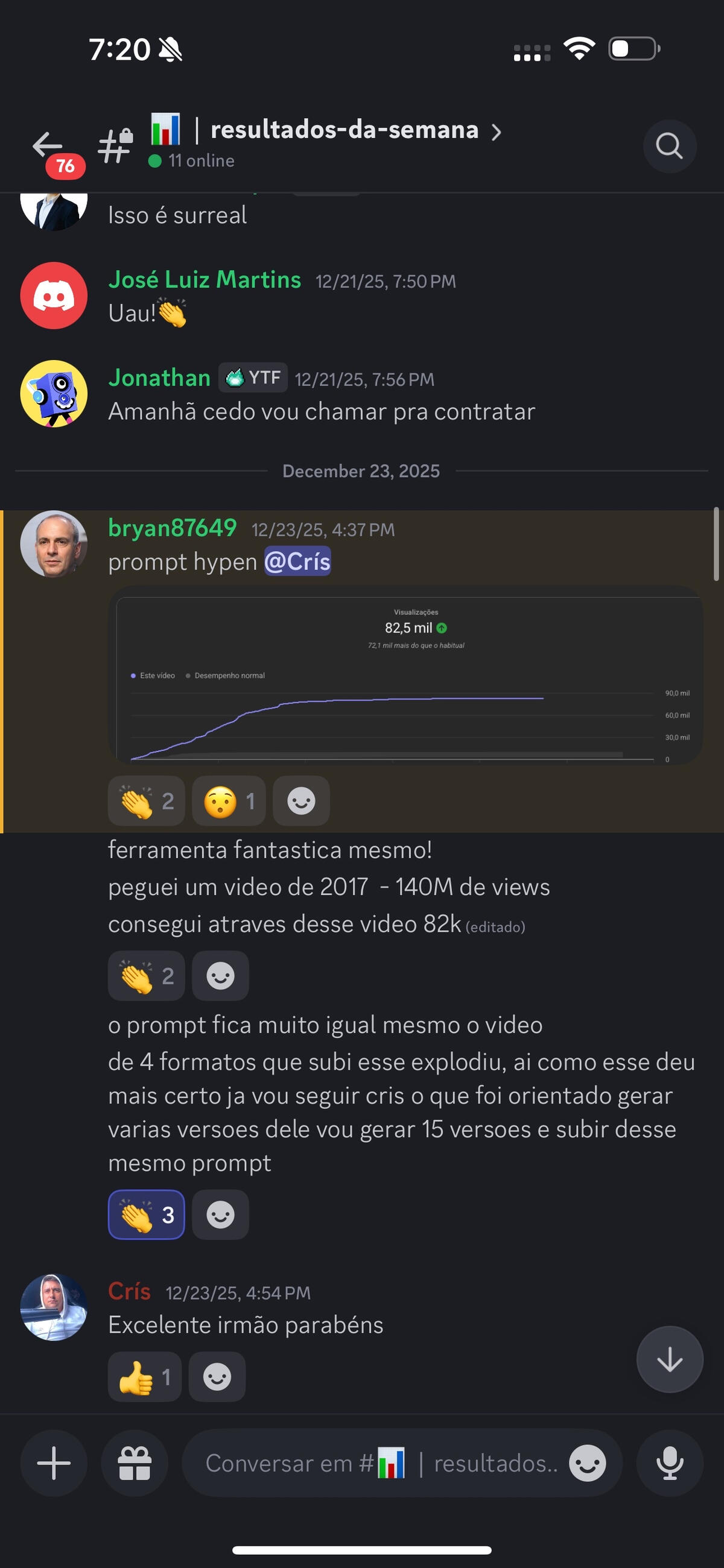
Task: Tap the @Crís mention
Action: pyautogui.click(x=297, y=561)
